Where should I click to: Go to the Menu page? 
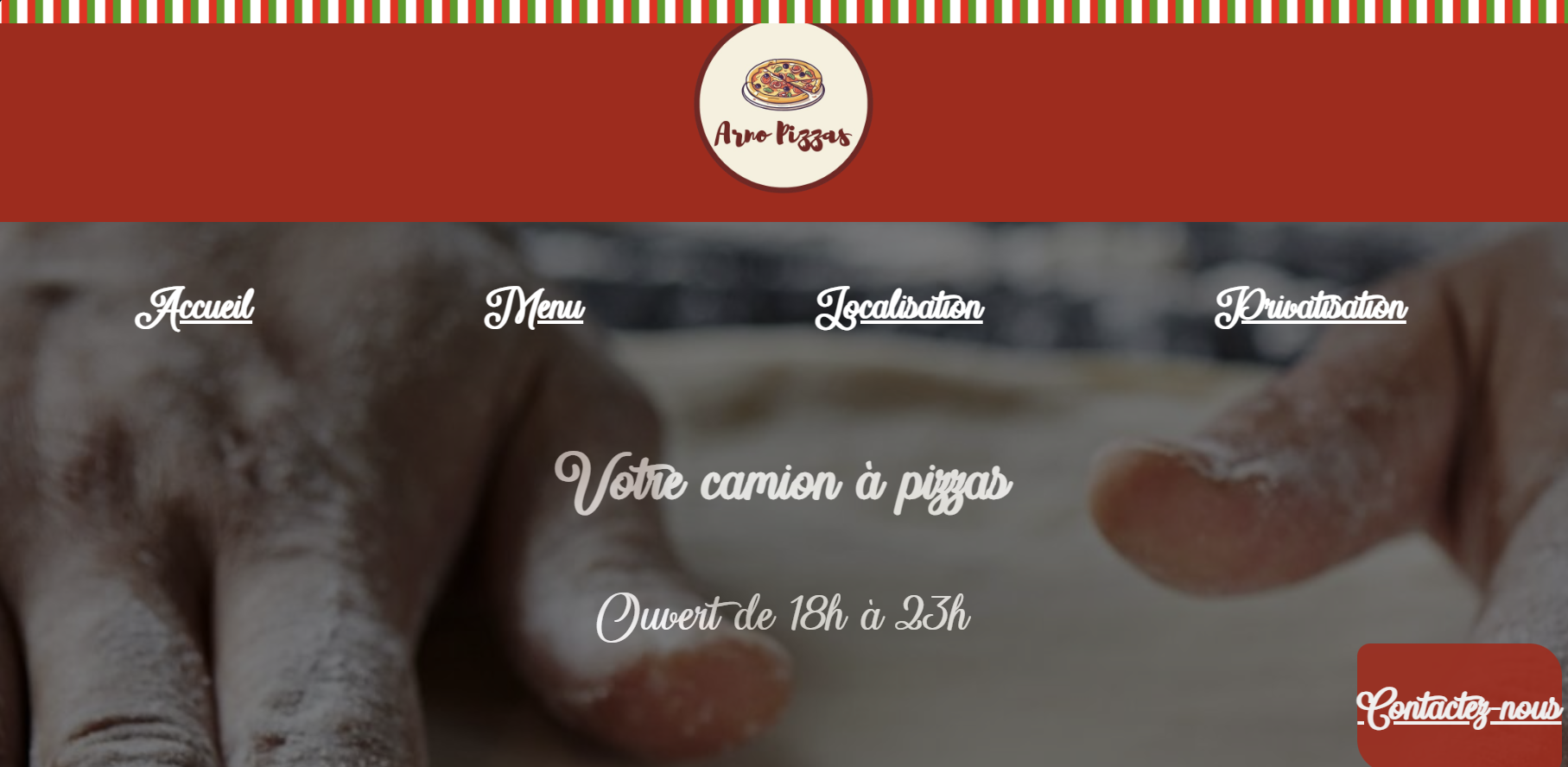[x=535, y=307]
